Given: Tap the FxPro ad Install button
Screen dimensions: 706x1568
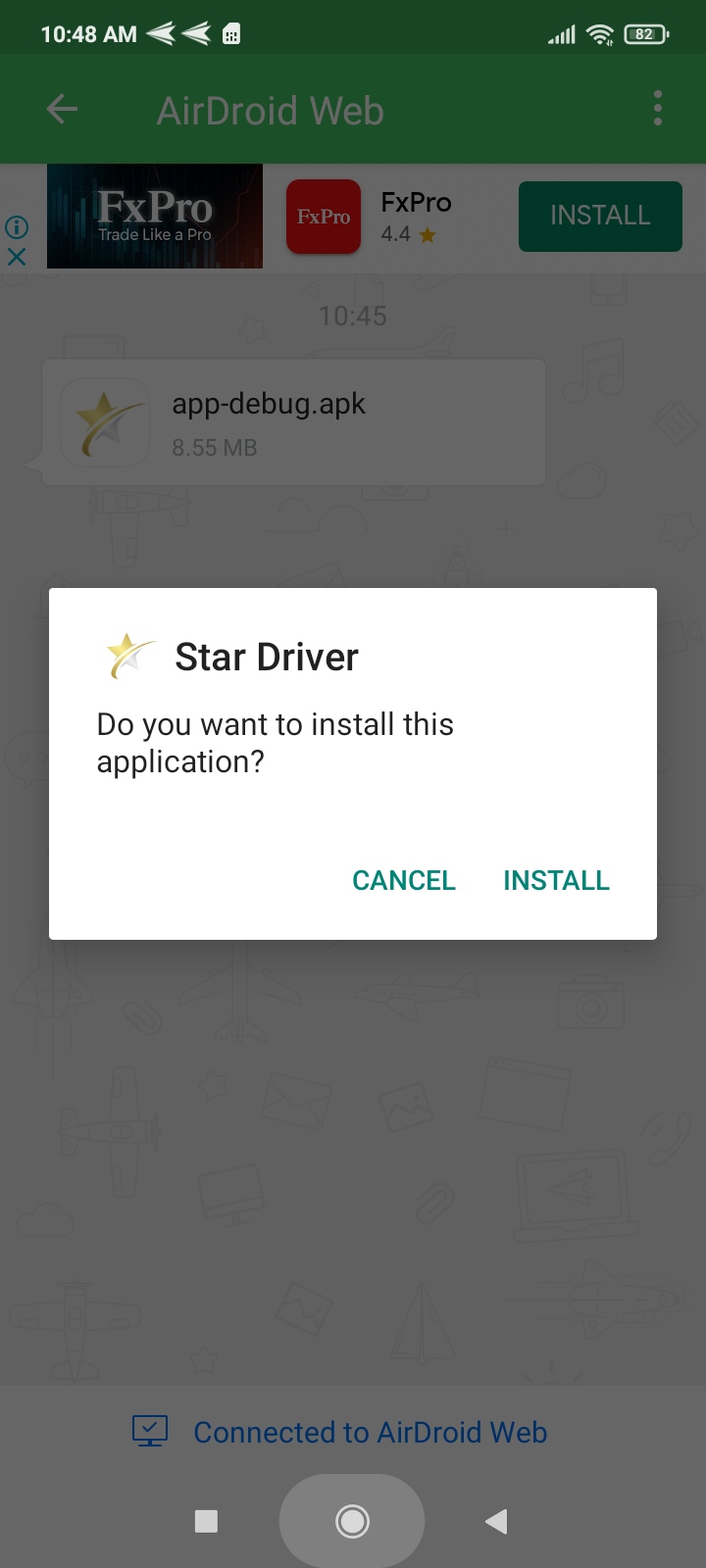Looking at the screenshot, I should pos(599,216).
